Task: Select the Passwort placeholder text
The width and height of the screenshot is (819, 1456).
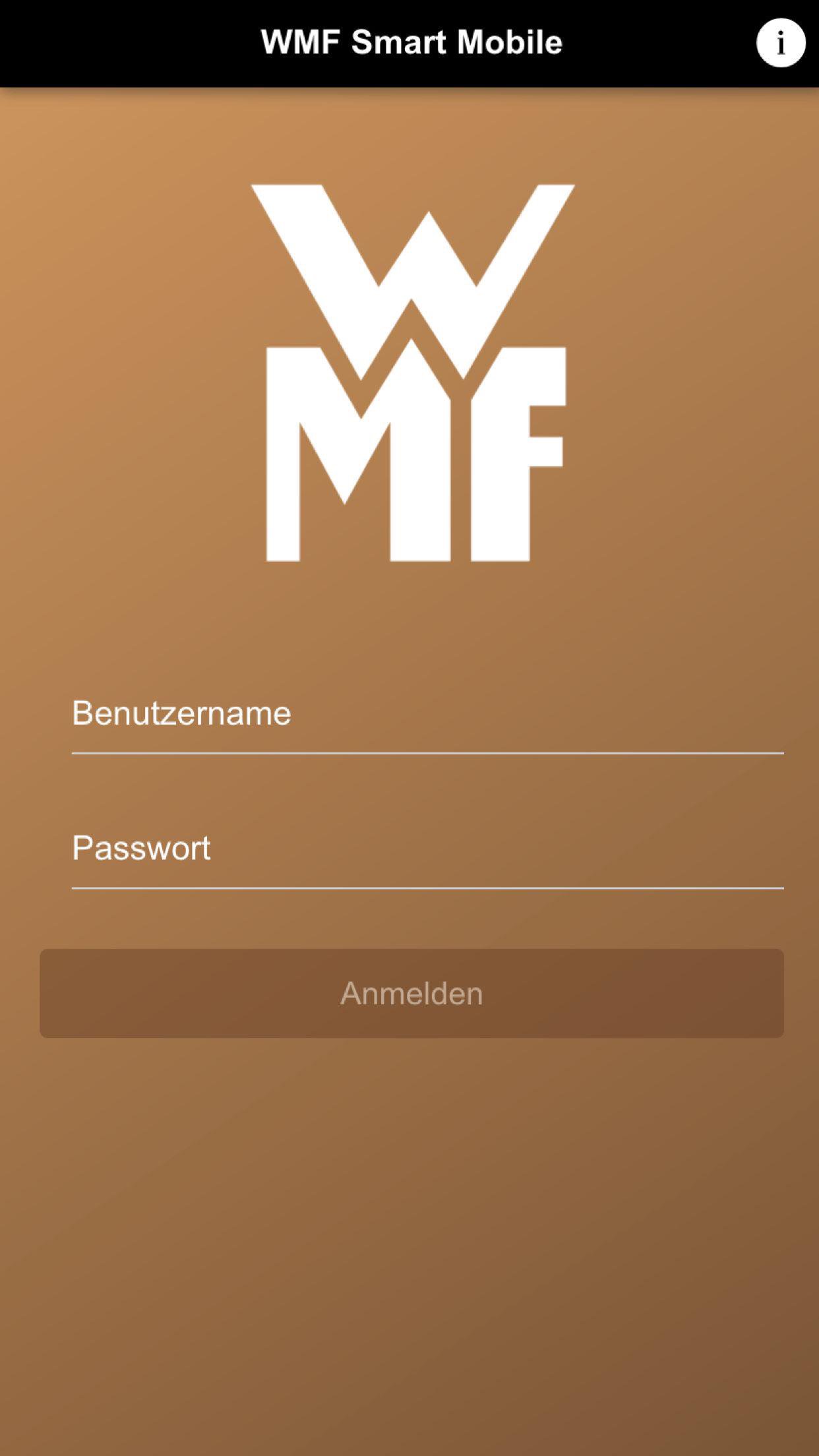Action: coord(142,849)
